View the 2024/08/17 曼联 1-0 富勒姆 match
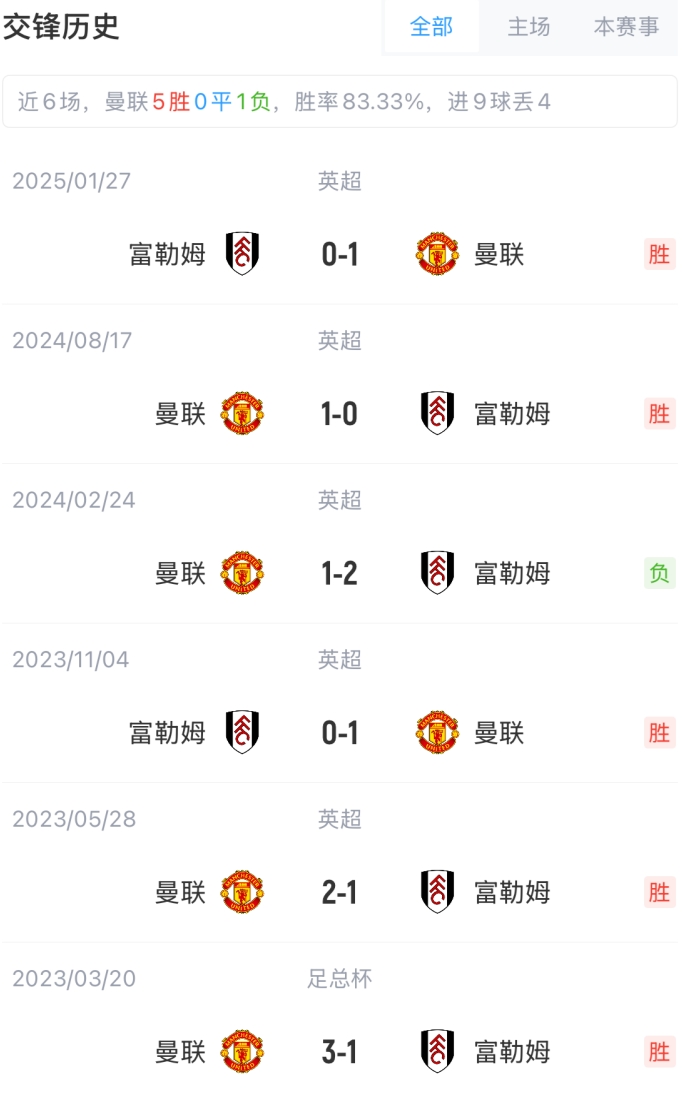The image size is (682, 1097). coord(340,413)
